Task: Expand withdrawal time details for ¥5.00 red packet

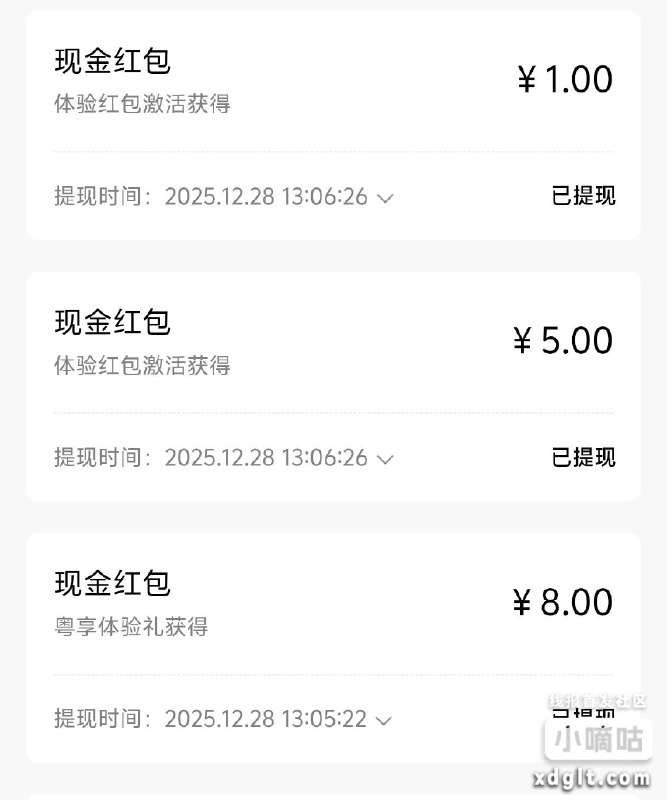Action: click(x=385, y=459)
